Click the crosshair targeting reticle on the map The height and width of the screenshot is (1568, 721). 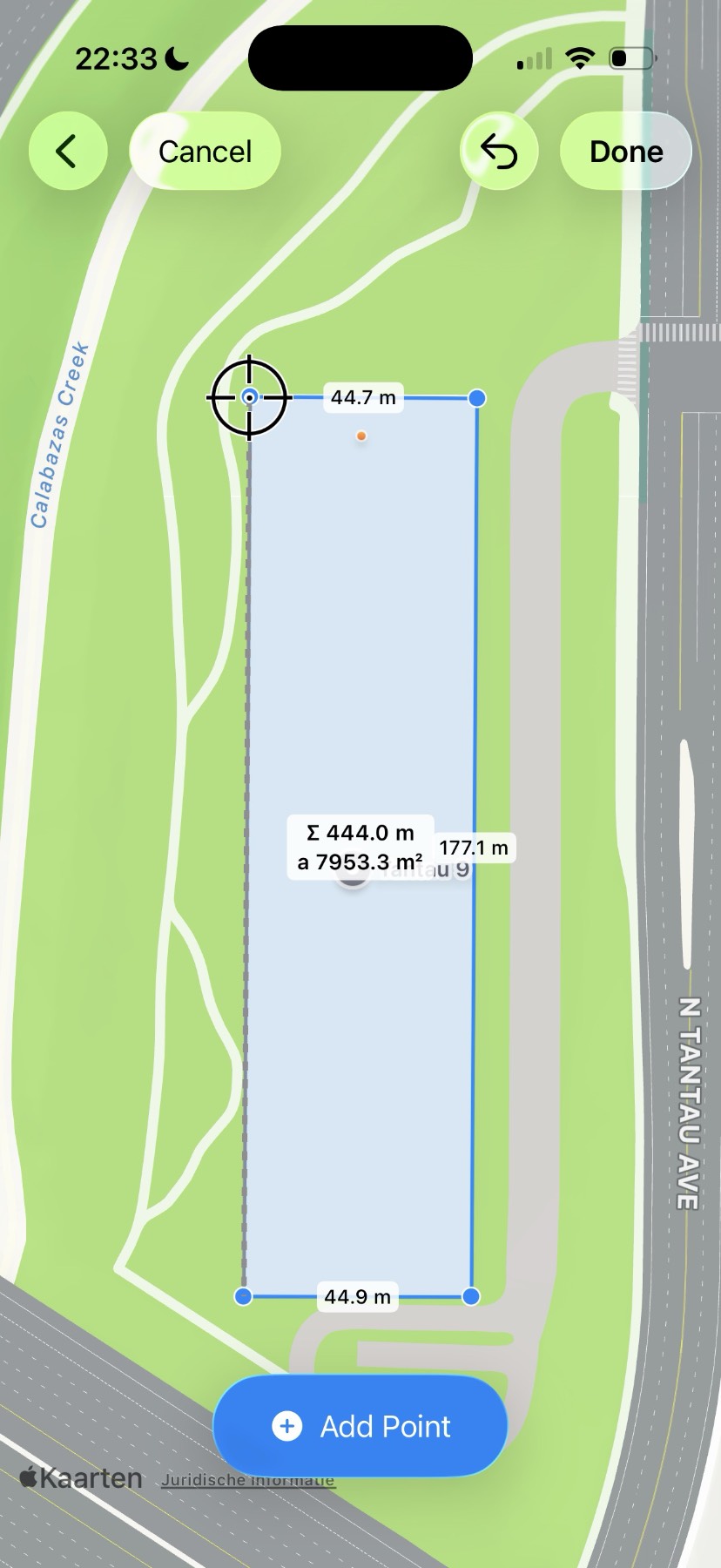(248, 397)
